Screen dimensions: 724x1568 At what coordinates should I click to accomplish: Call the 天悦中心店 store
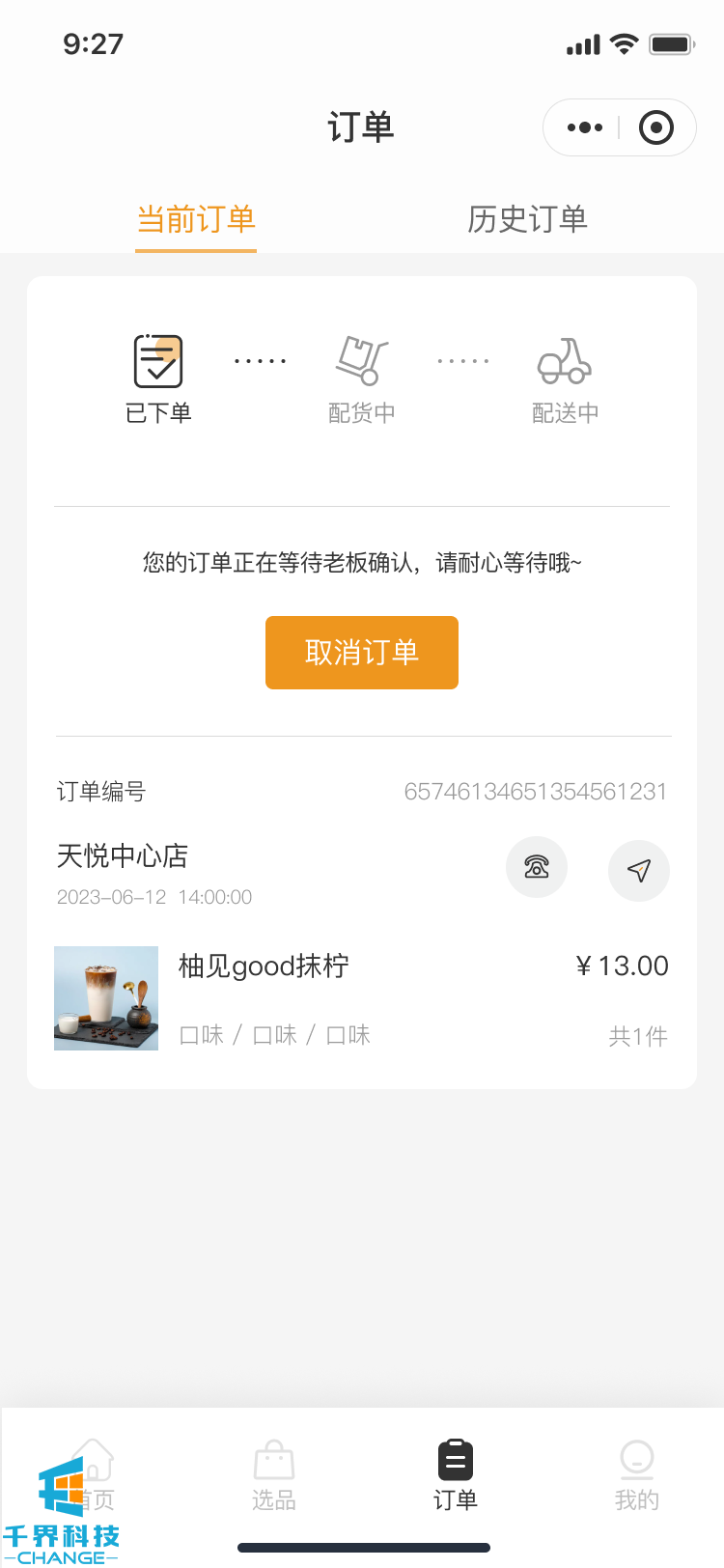pyautogui.click(x=537, y=868)
